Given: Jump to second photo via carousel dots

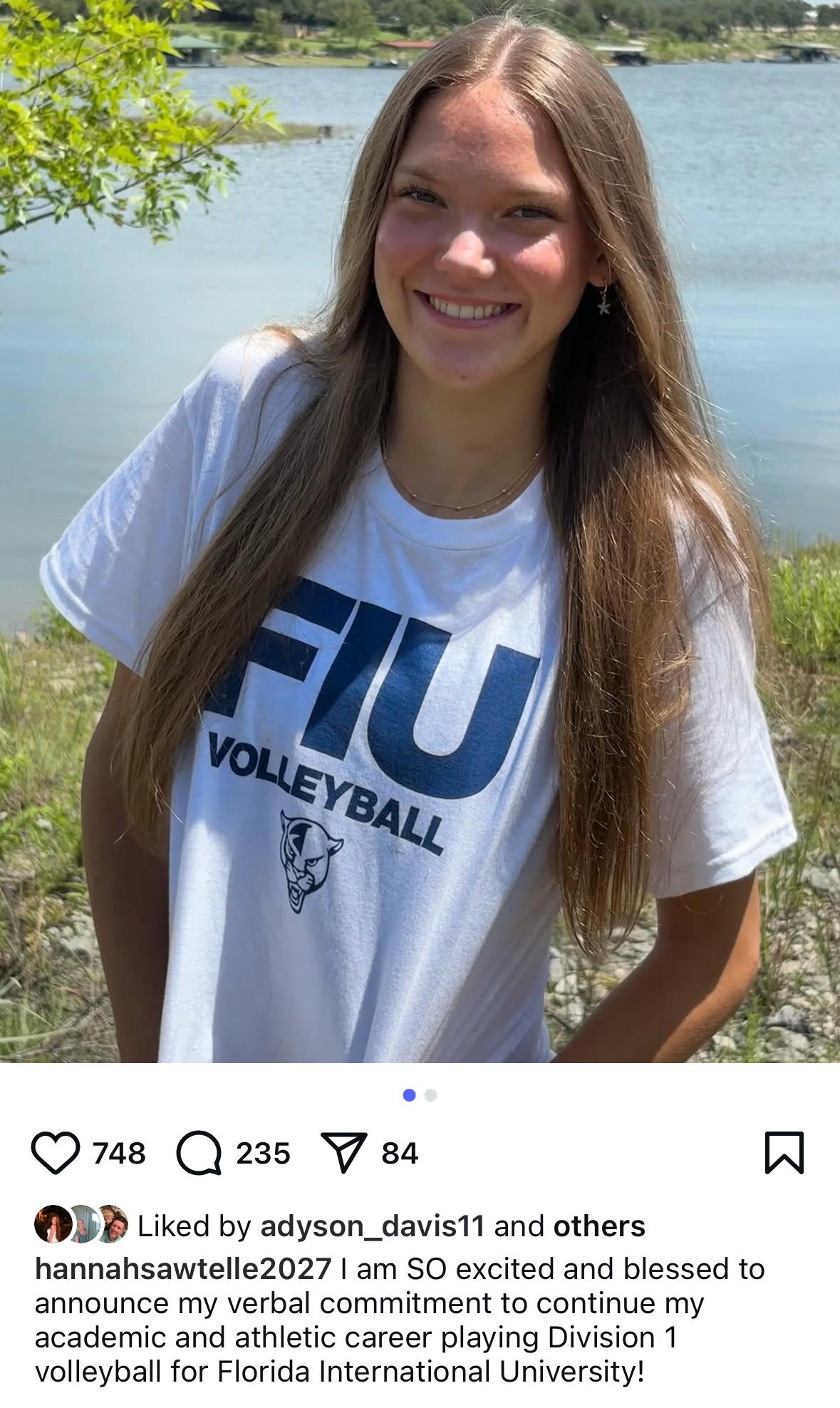Looking at the screenshot, I should (x=430, y=1095).
